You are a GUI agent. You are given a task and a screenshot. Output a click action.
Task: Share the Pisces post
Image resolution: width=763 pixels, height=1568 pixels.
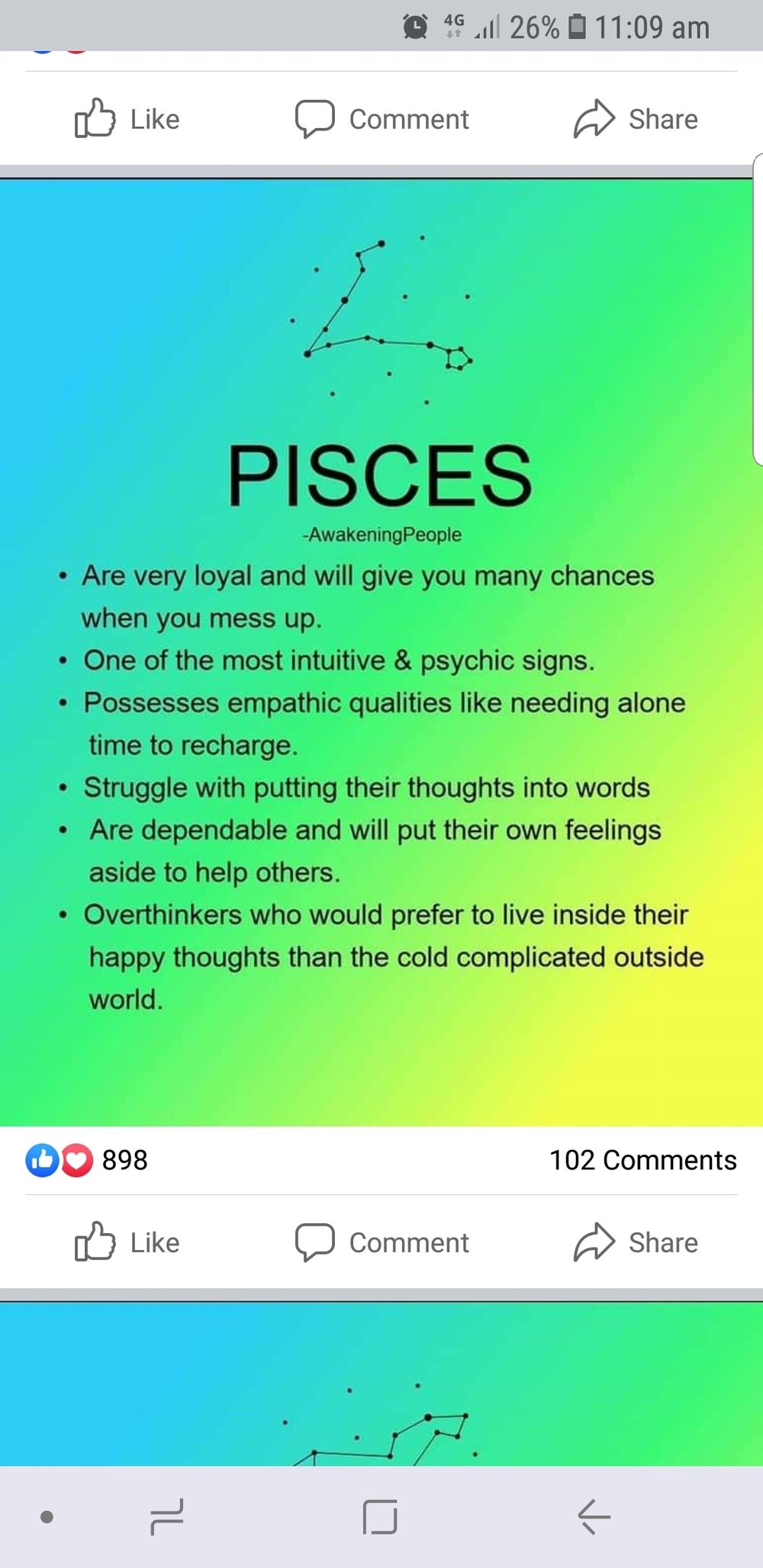tap(636, 1242)
